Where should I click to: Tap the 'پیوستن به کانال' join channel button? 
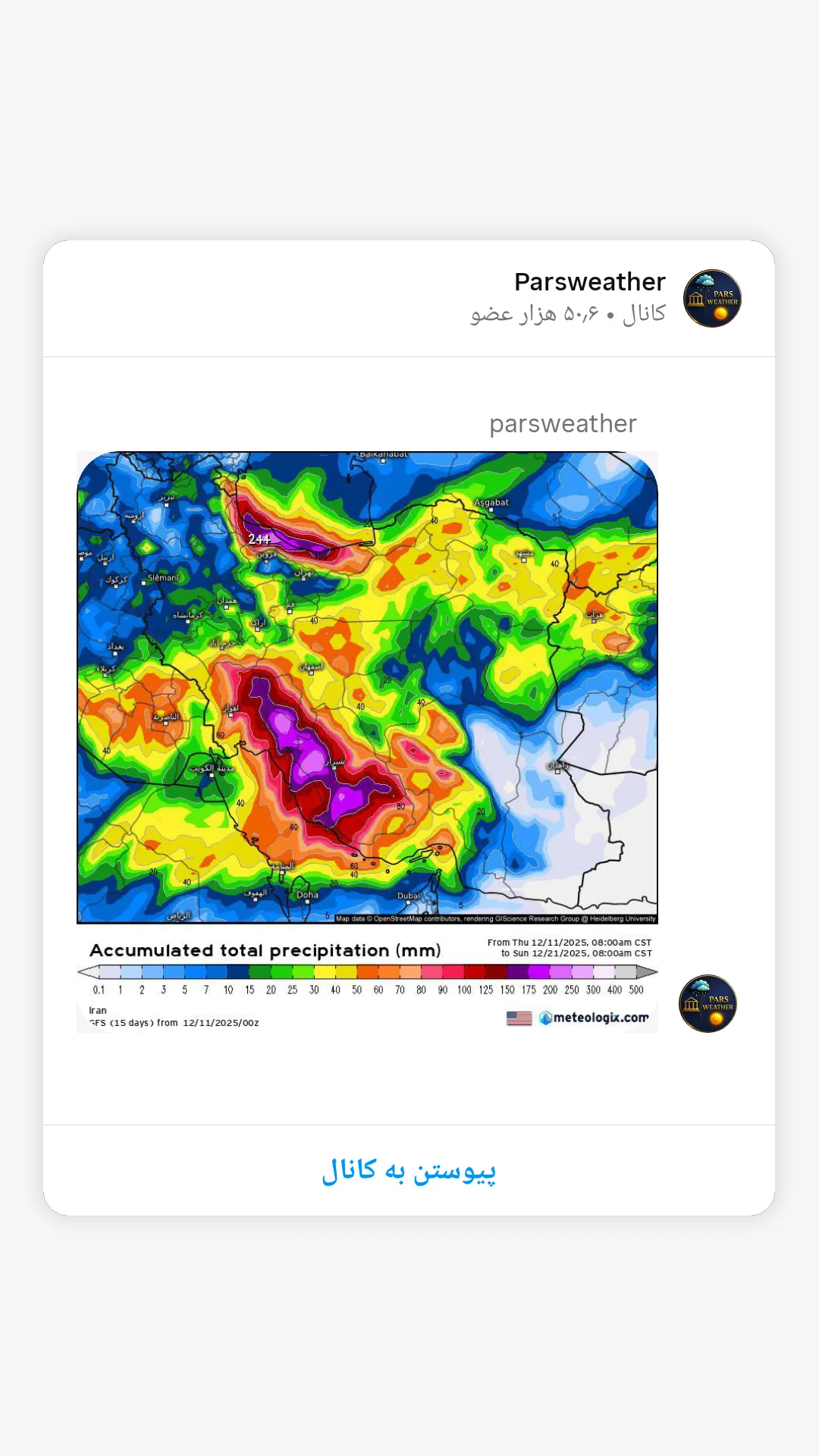click(409, 1170)
